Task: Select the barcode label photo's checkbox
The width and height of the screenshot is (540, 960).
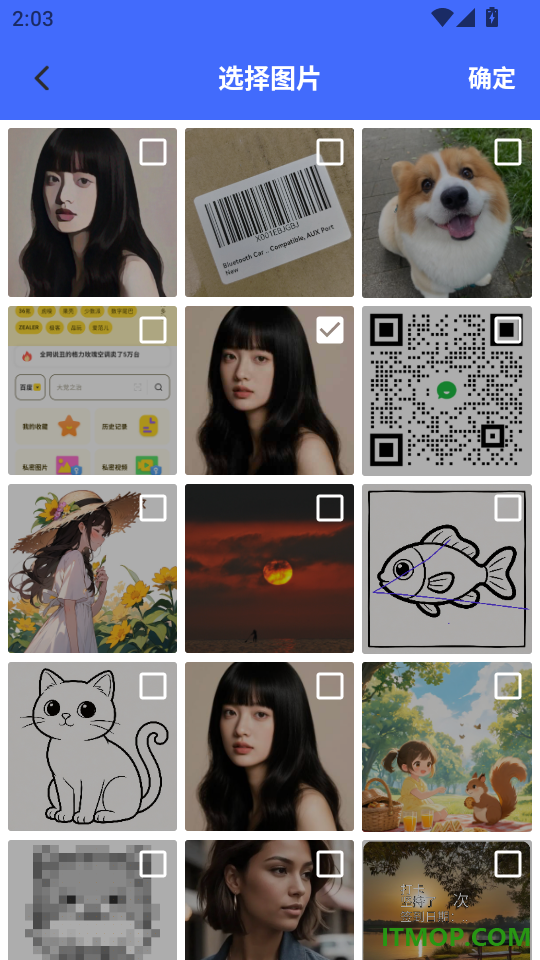Action: 330,152
